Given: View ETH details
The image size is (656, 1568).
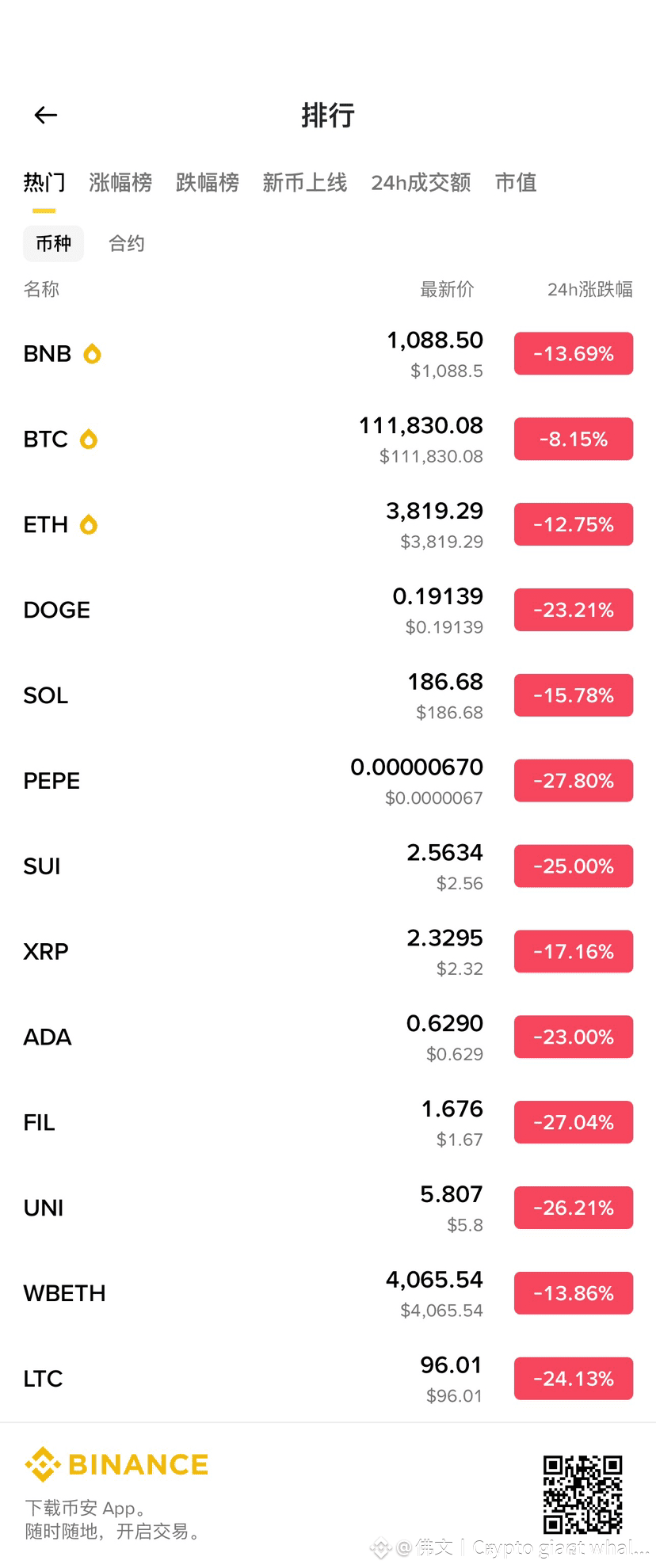Looking at the screenshot, I should click(x=46, y=525).
